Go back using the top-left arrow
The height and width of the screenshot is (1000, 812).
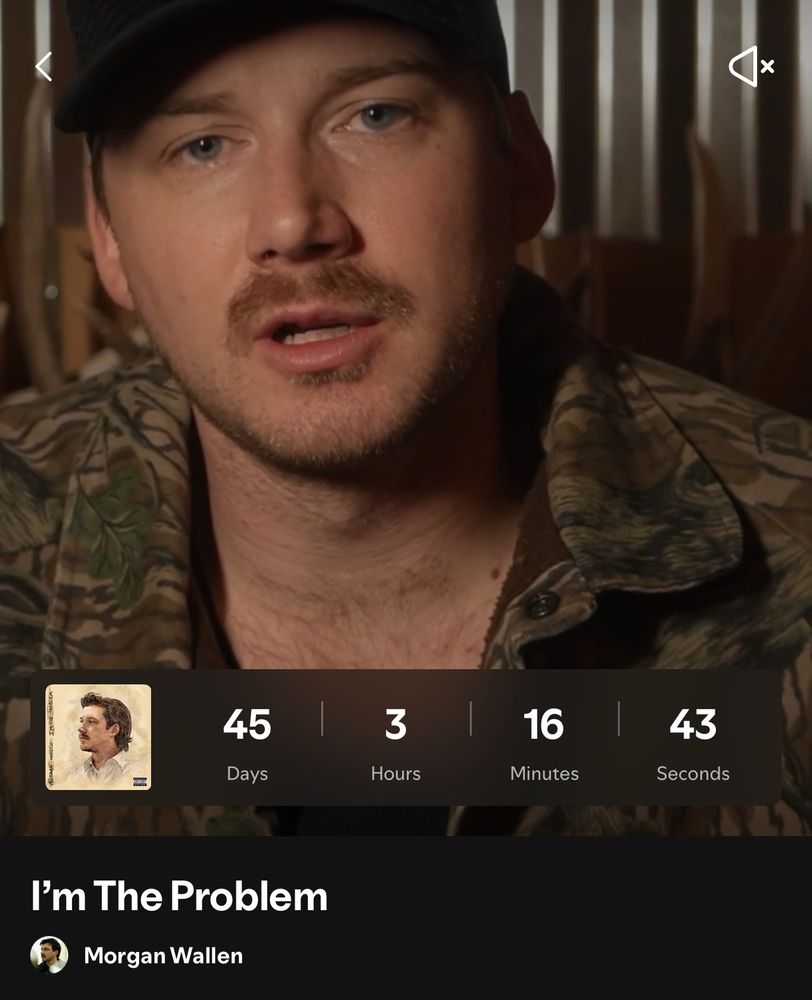(43, 67)
